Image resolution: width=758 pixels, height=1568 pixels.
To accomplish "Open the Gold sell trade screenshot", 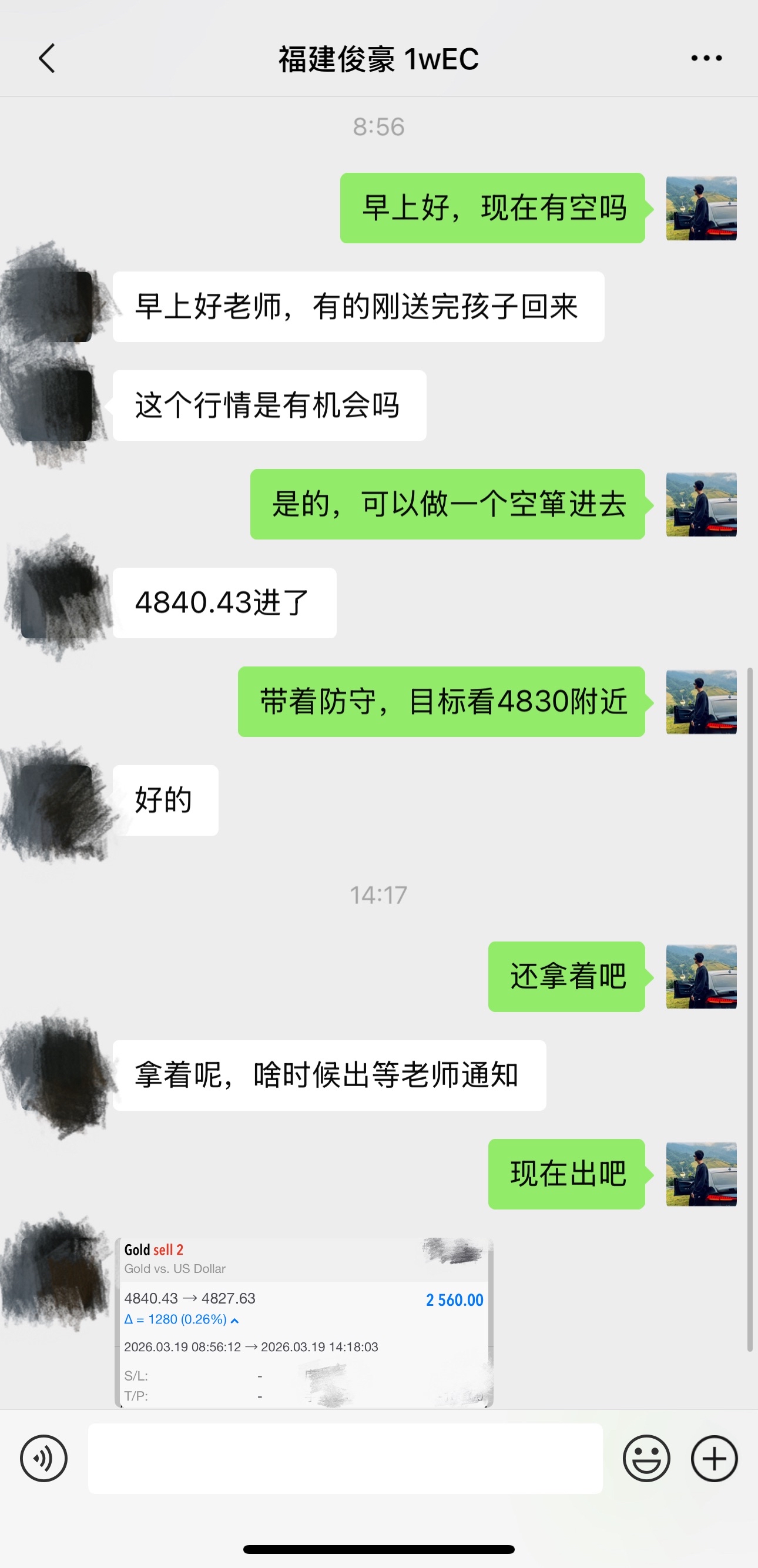I will [304, 1322].
